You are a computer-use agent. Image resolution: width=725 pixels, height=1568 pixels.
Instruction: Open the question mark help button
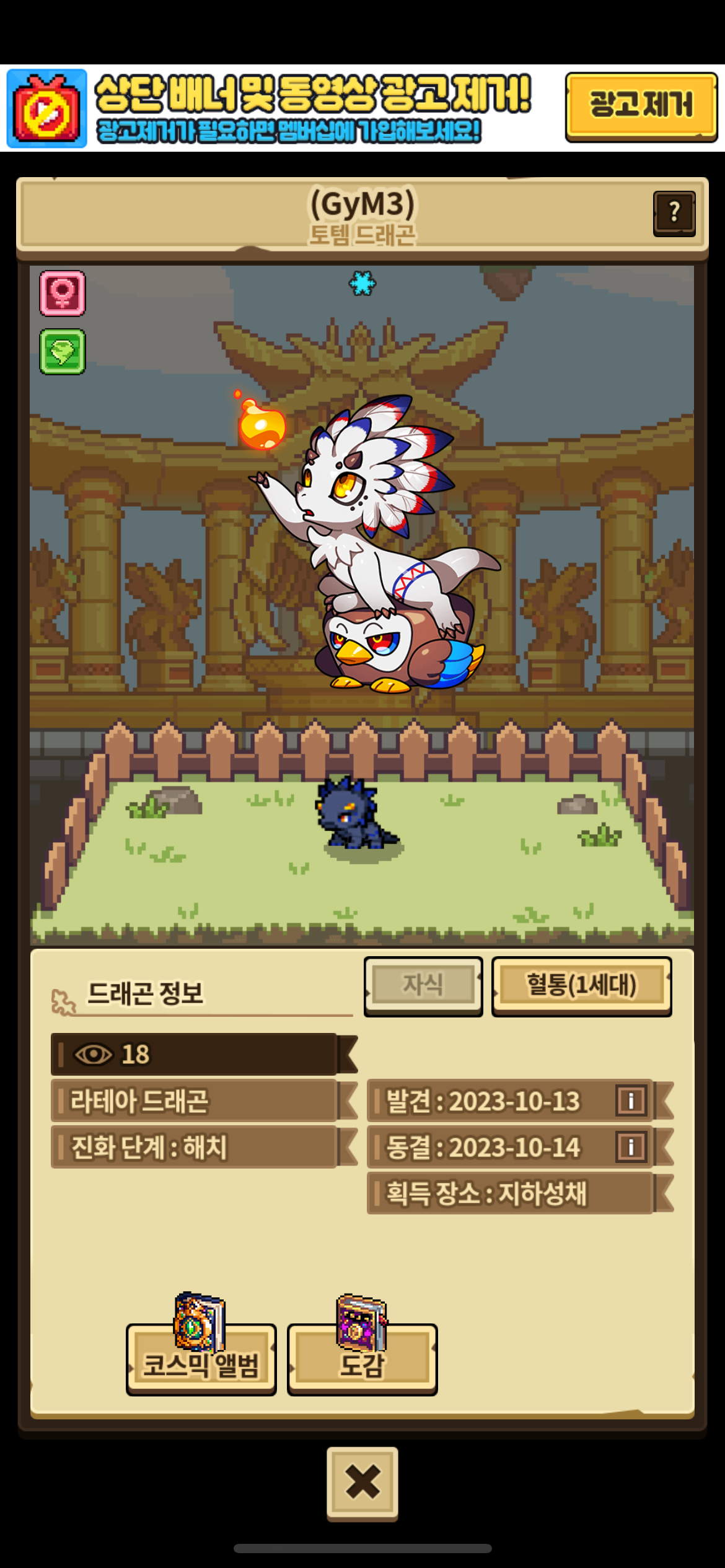pos(674,213)
